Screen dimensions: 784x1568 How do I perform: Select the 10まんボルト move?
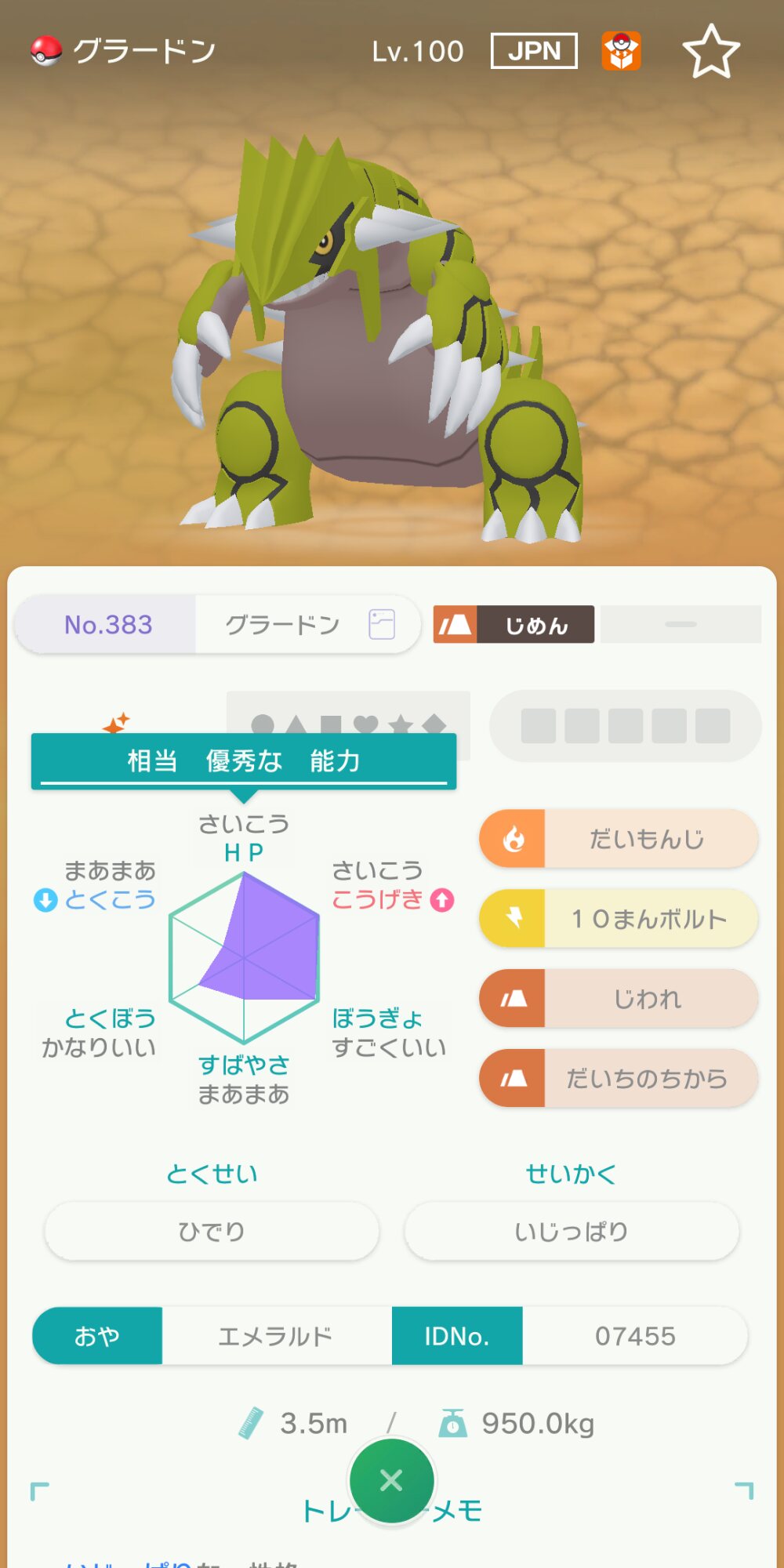click(x=619, y=918)
